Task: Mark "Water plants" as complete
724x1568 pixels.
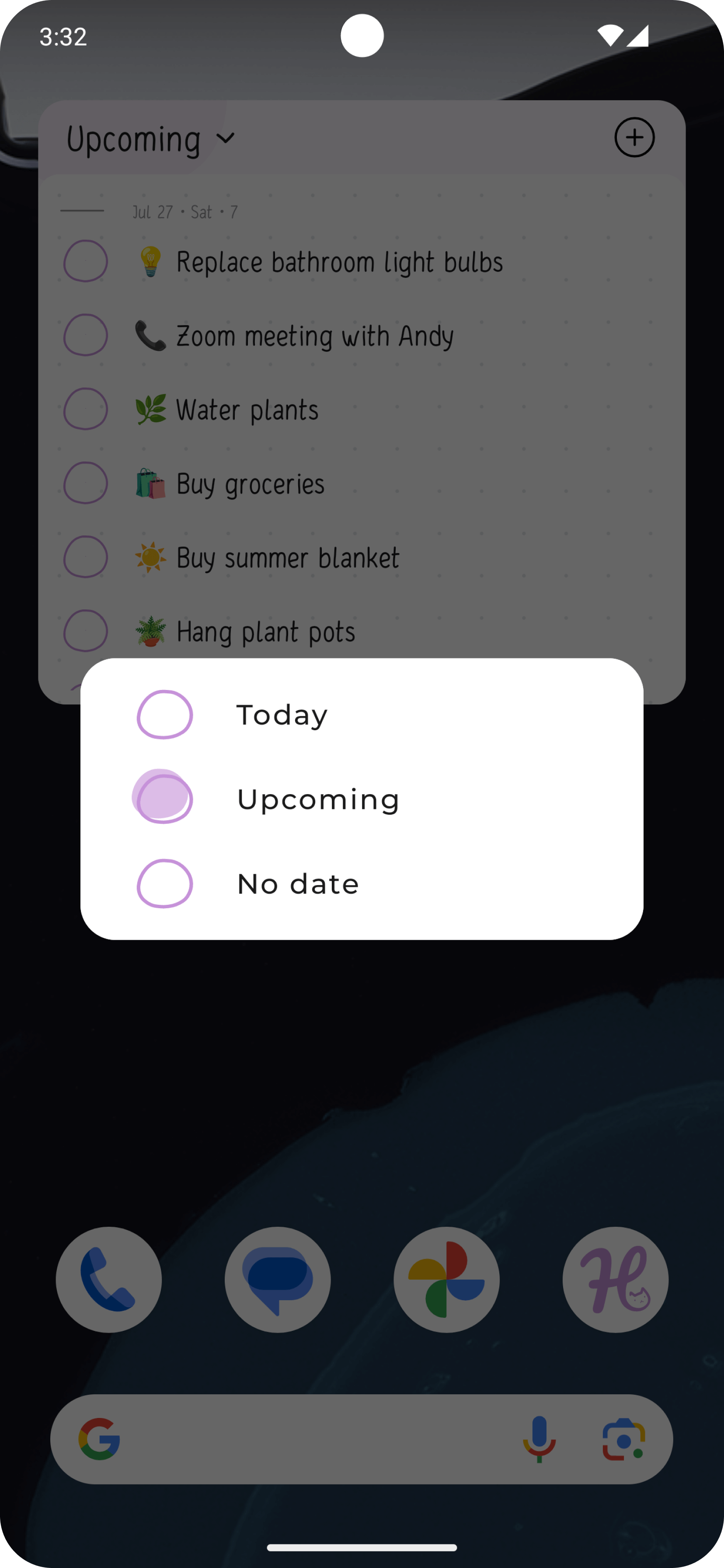Action: (85, 409)
